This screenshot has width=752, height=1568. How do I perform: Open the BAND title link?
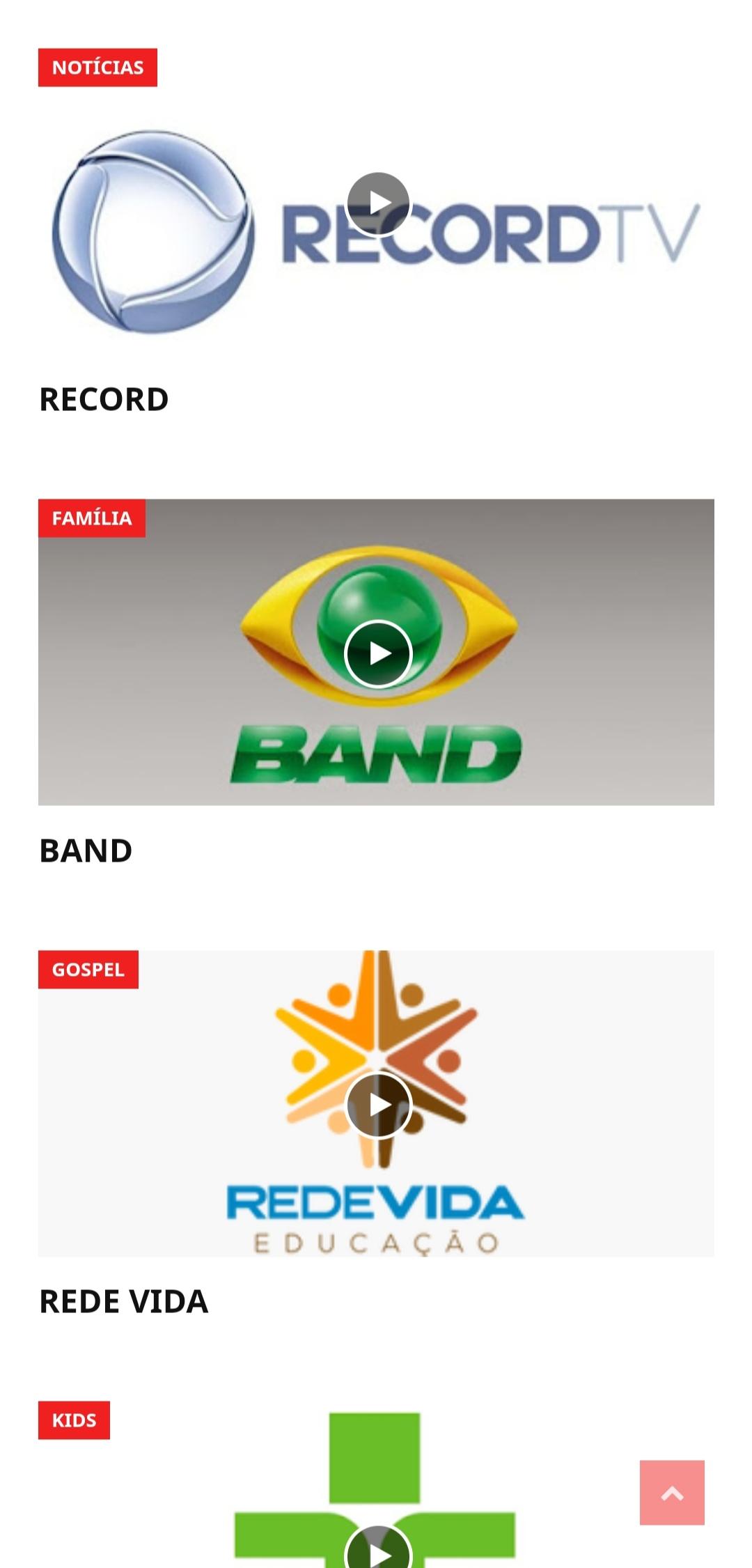click(x=86, y=851)
